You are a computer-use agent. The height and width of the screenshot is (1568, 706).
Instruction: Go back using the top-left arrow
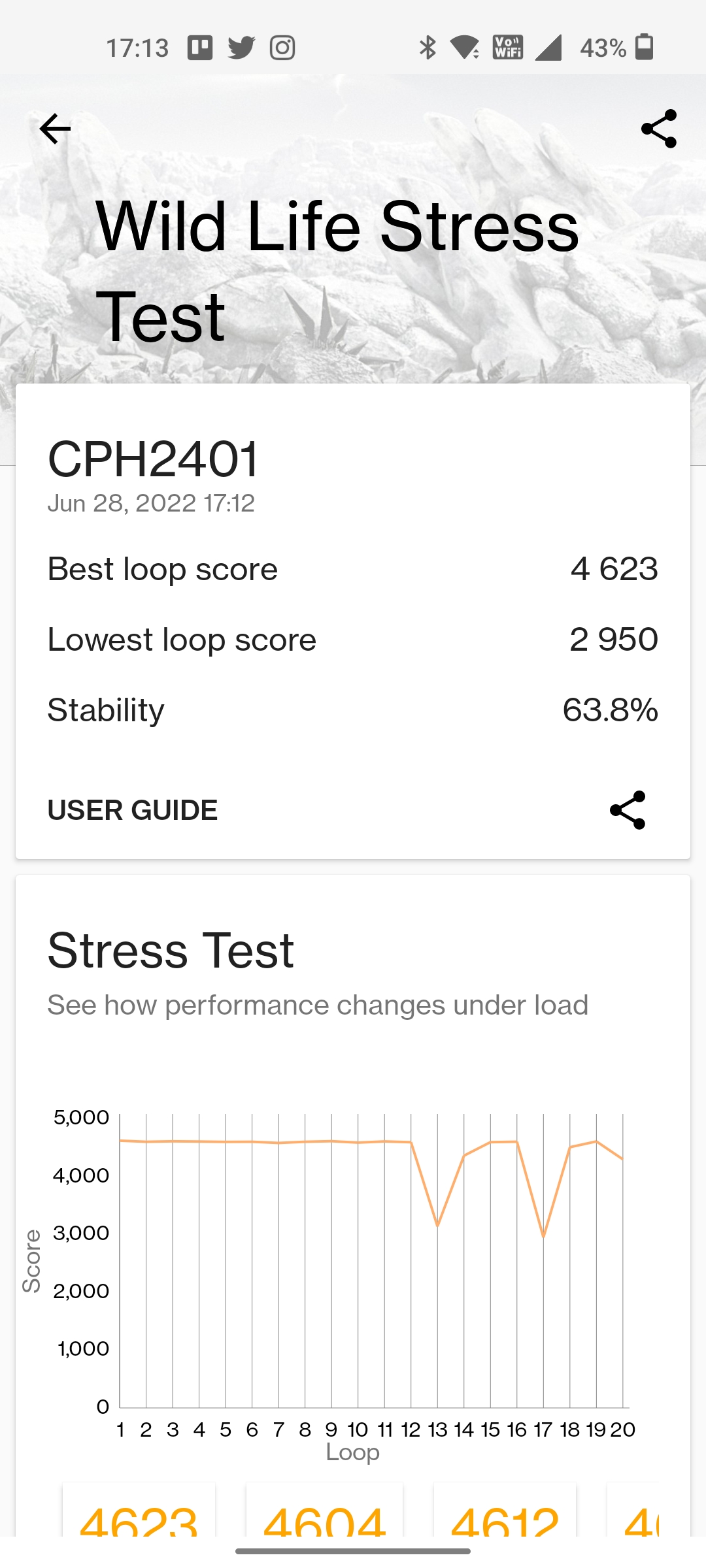point(55,129)
